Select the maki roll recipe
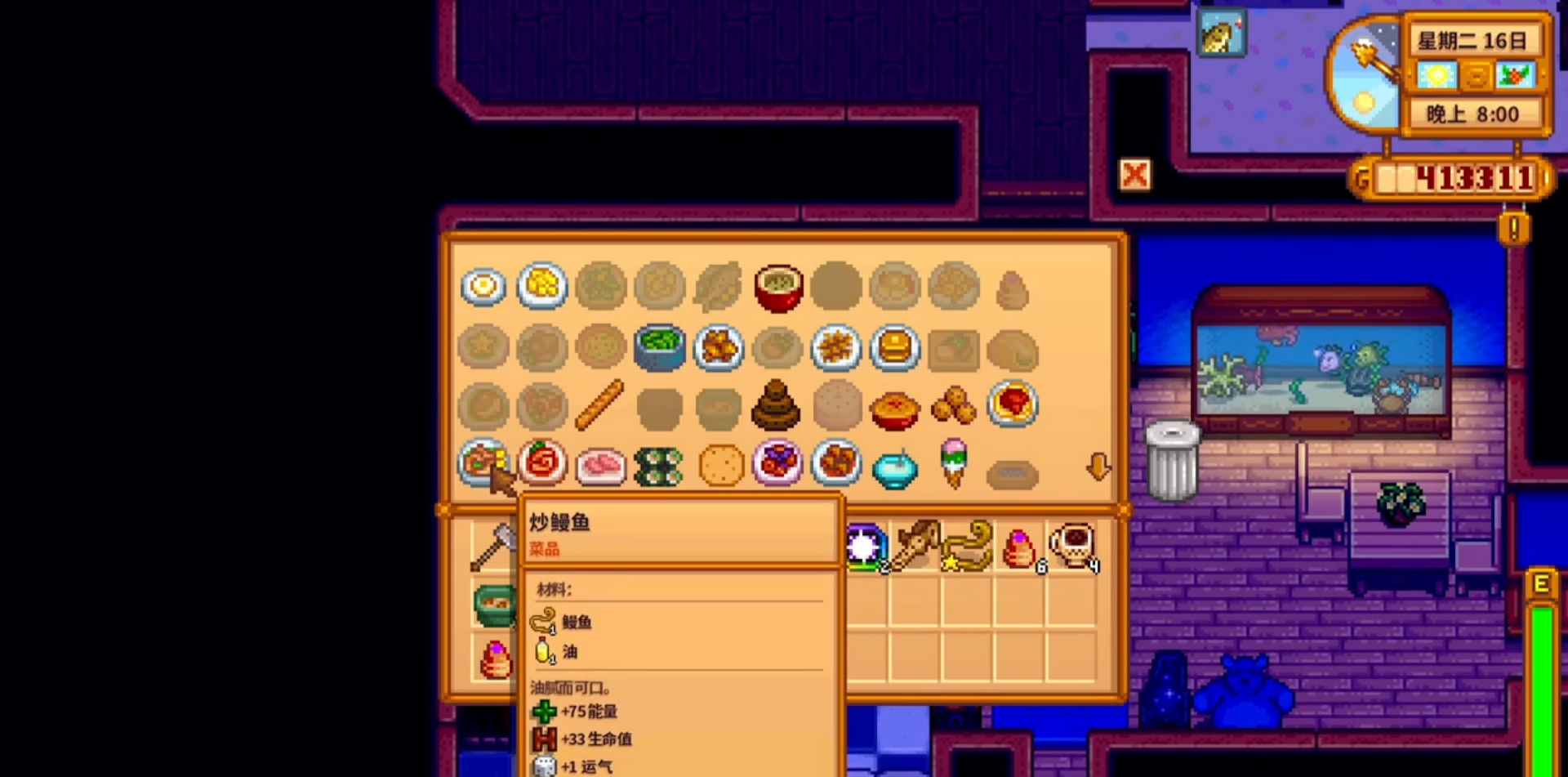This screenshot has width=1568, height=777. coord(659,466)
